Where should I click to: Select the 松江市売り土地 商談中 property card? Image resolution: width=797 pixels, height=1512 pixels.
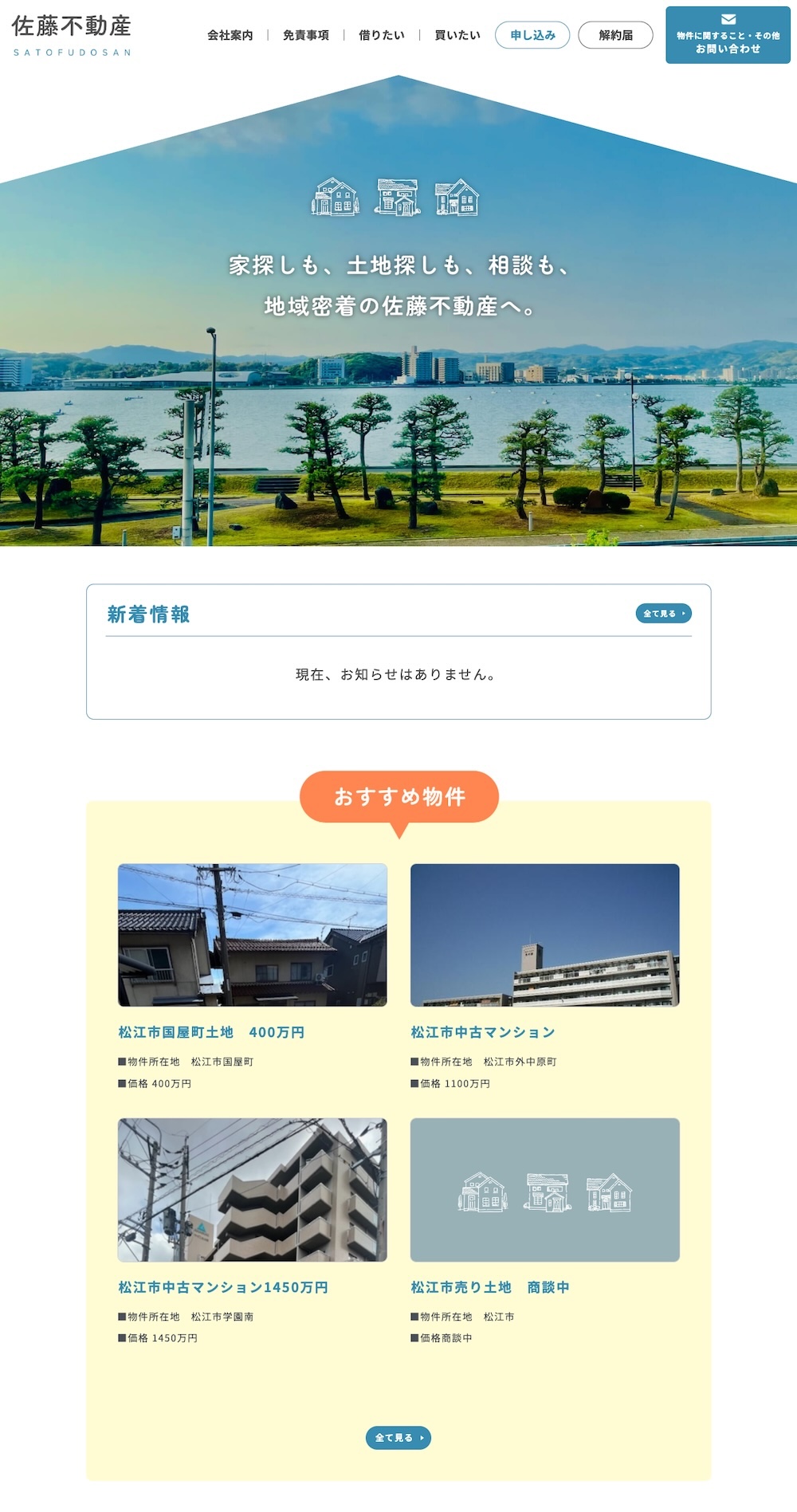[490, 1287]
